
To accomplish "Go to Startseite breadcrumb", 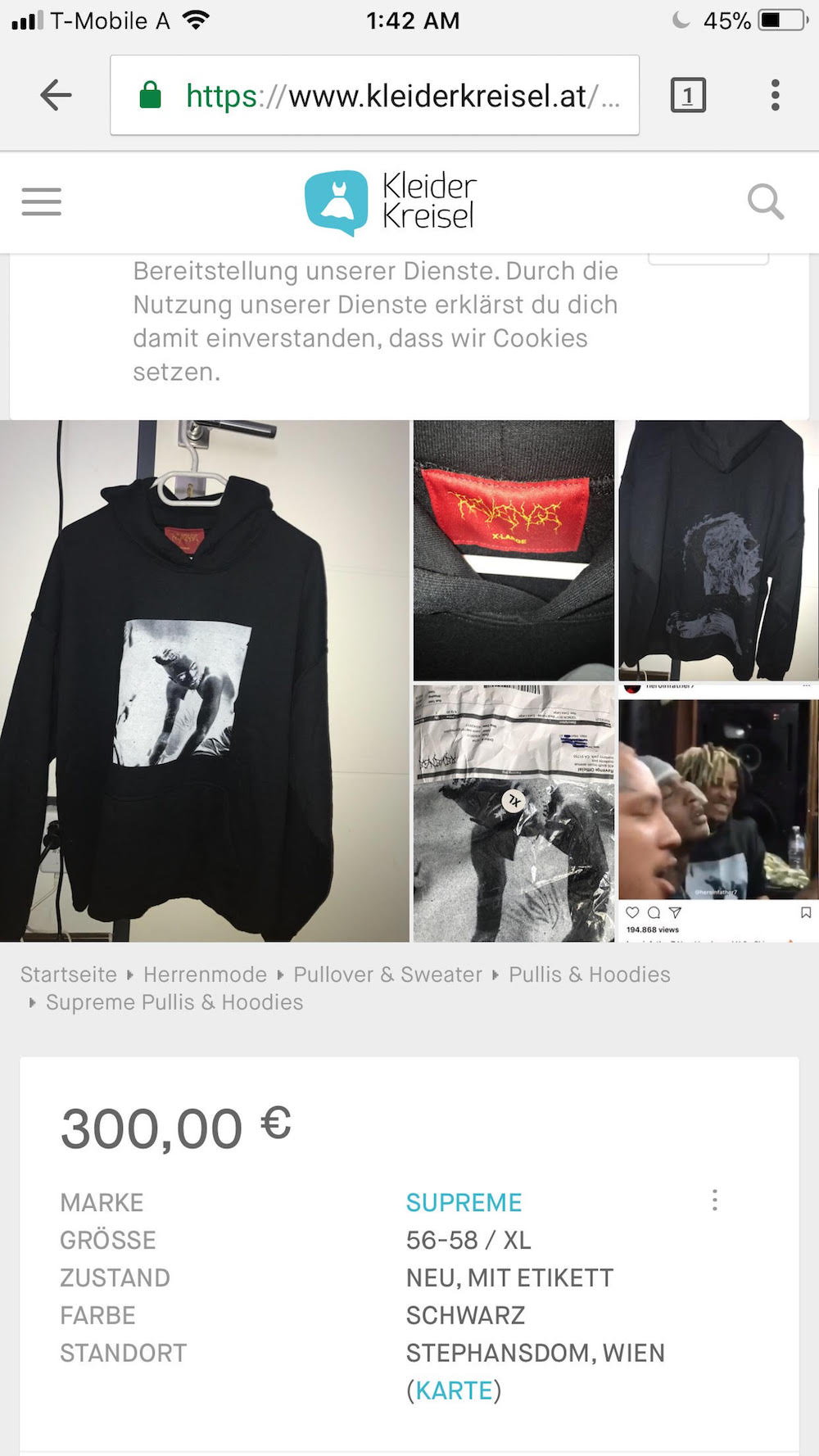I will (x=69, y=974).
